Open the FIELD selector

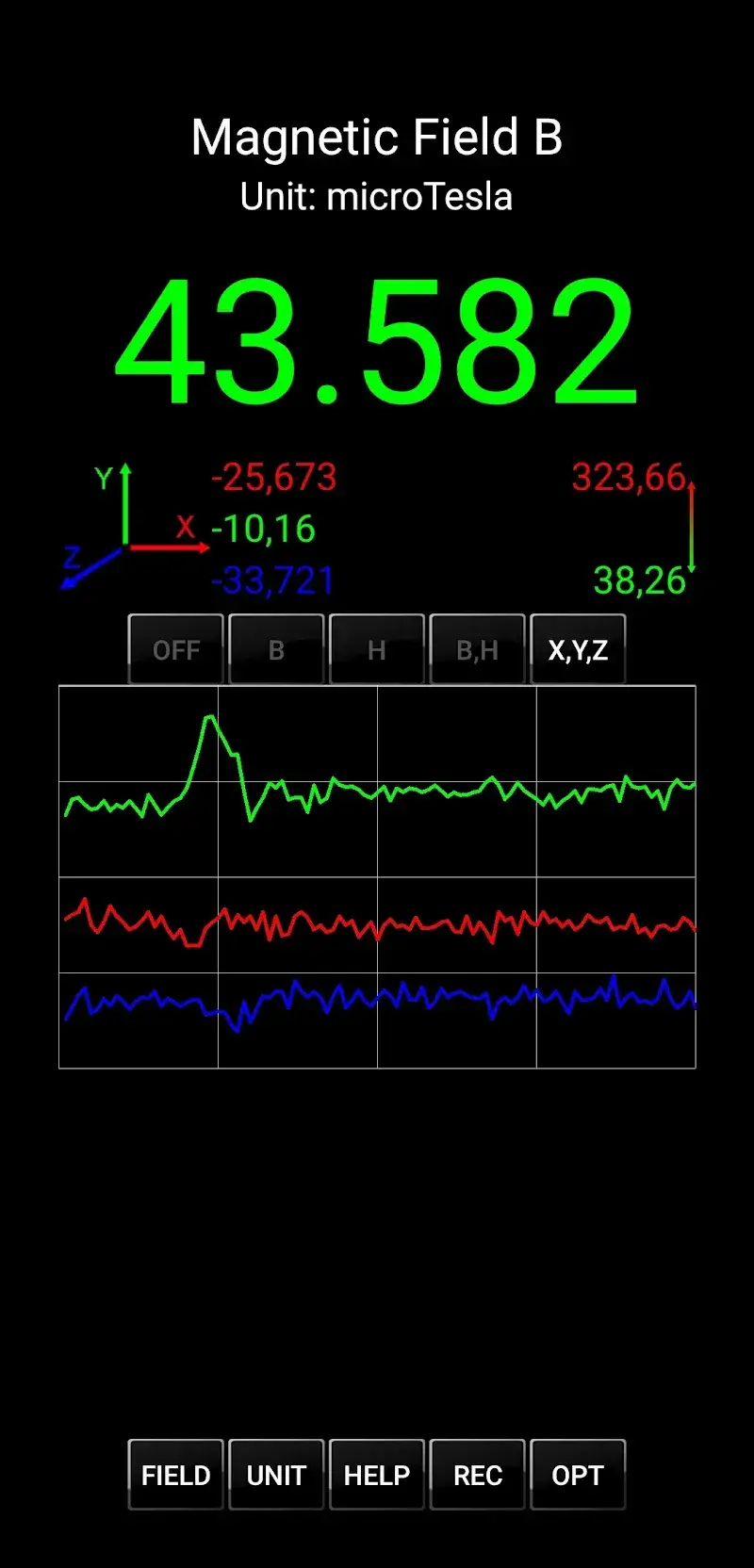(175, 1474)
